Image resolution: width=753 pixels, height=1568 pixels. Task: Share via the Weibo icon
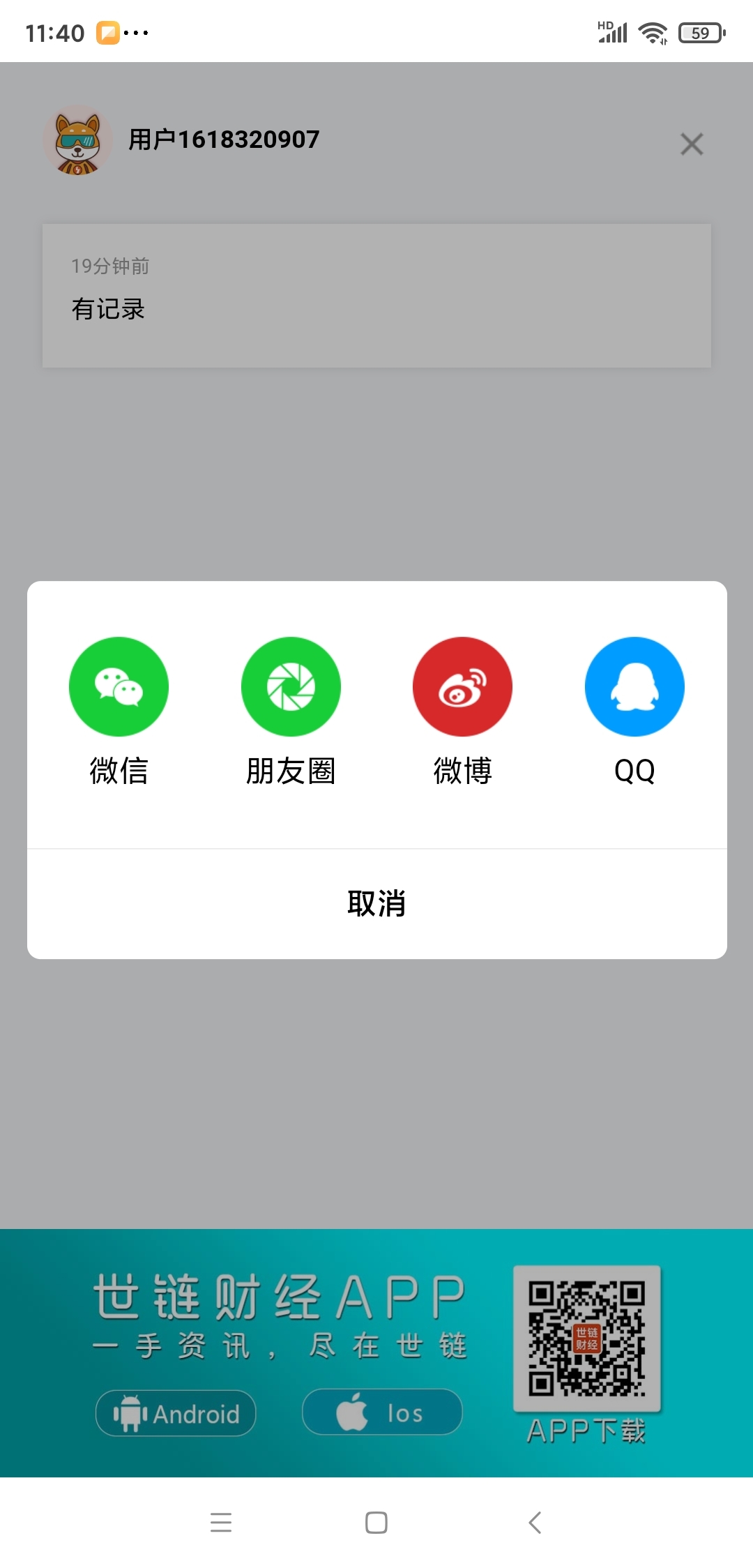tap(462, 686)
